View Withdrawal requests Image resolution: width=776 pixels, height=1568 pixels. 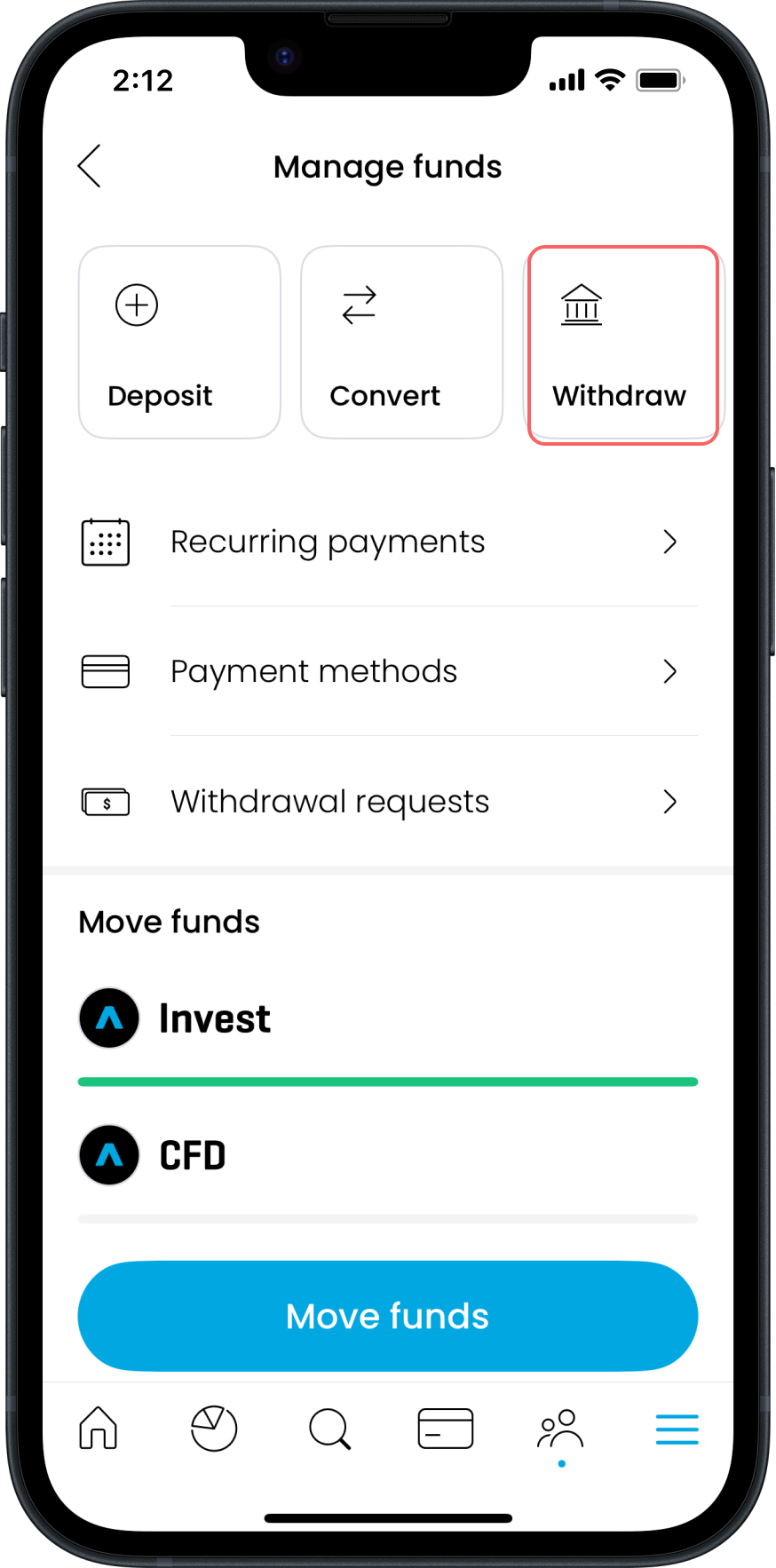[x=388, y=802]
